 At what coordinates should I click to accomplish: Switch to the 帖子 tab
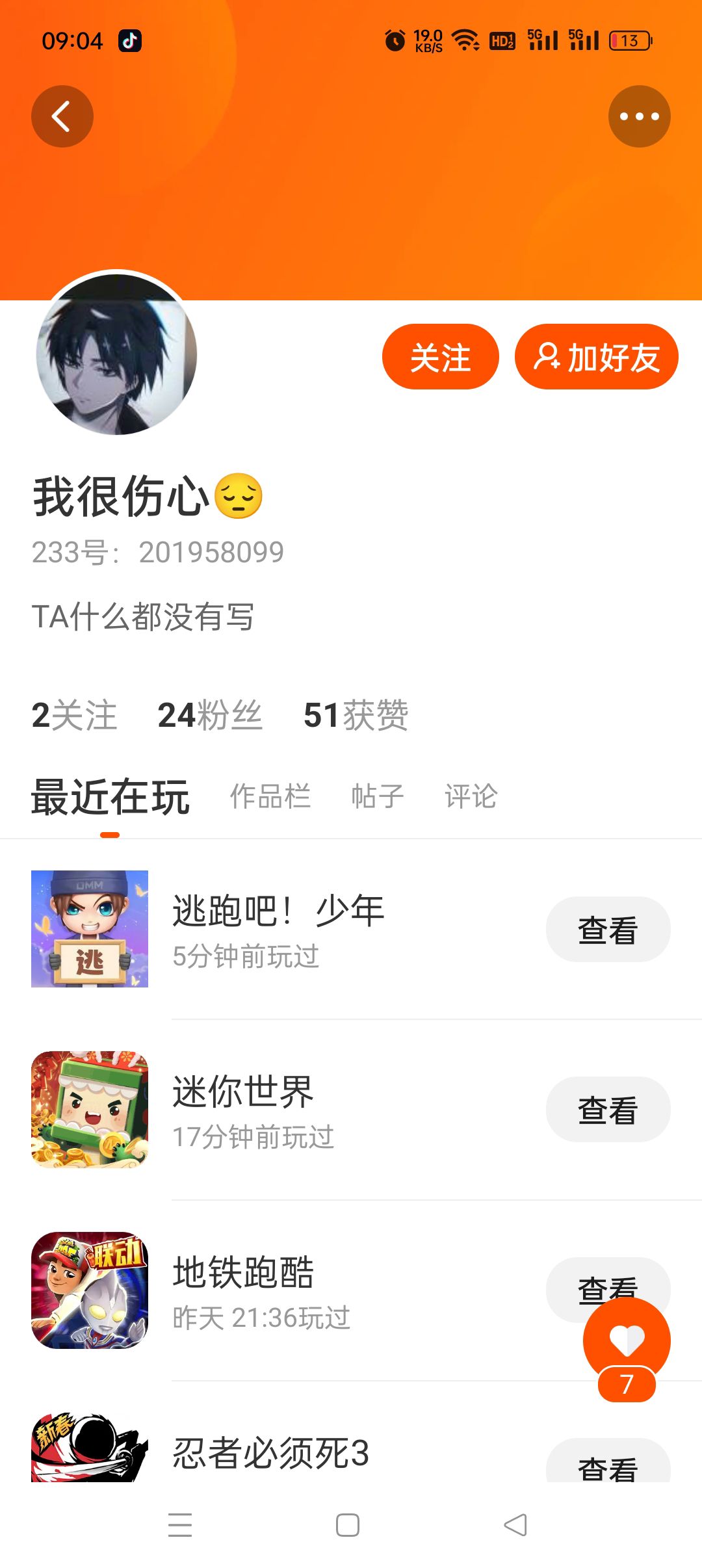(x=378, y=796)
